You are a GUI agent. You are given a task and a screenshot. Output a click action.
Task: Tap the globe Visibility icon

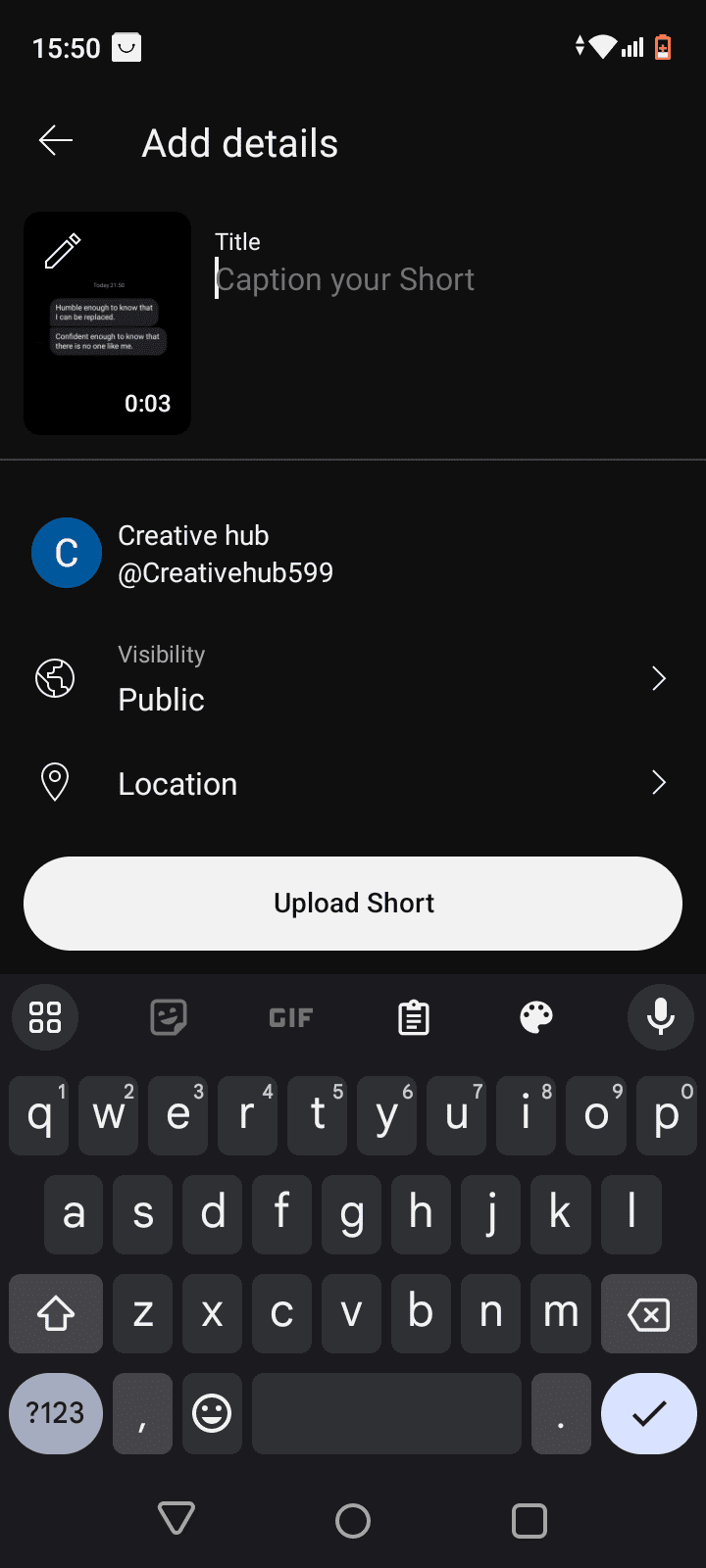(55, 677)
